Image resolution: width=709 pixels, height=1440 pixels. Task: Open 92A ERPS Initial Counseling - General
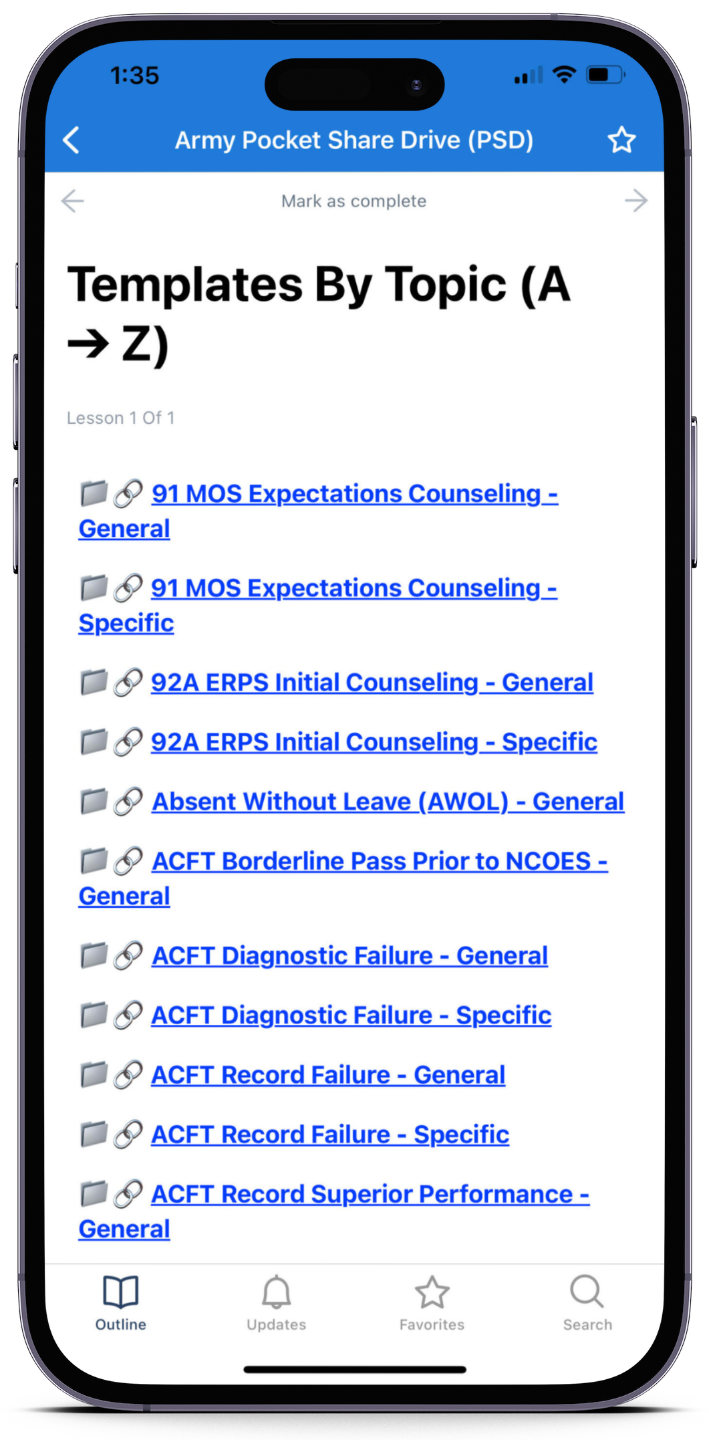coord(372,682)
